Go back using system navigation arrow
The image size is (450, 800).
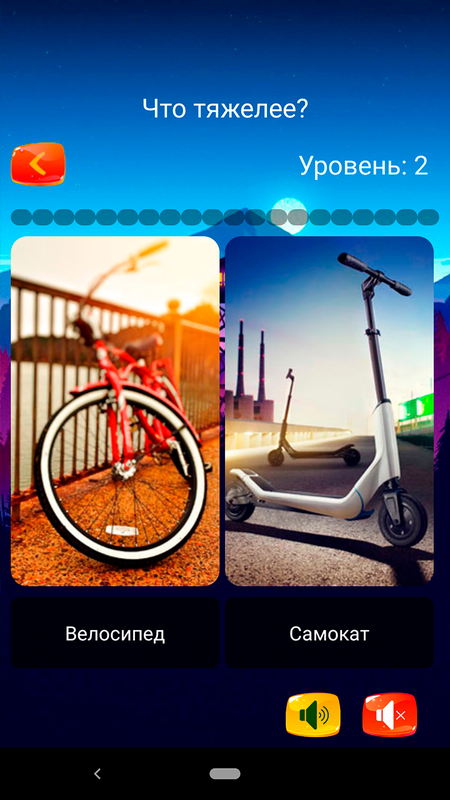[x=97, y=773]
